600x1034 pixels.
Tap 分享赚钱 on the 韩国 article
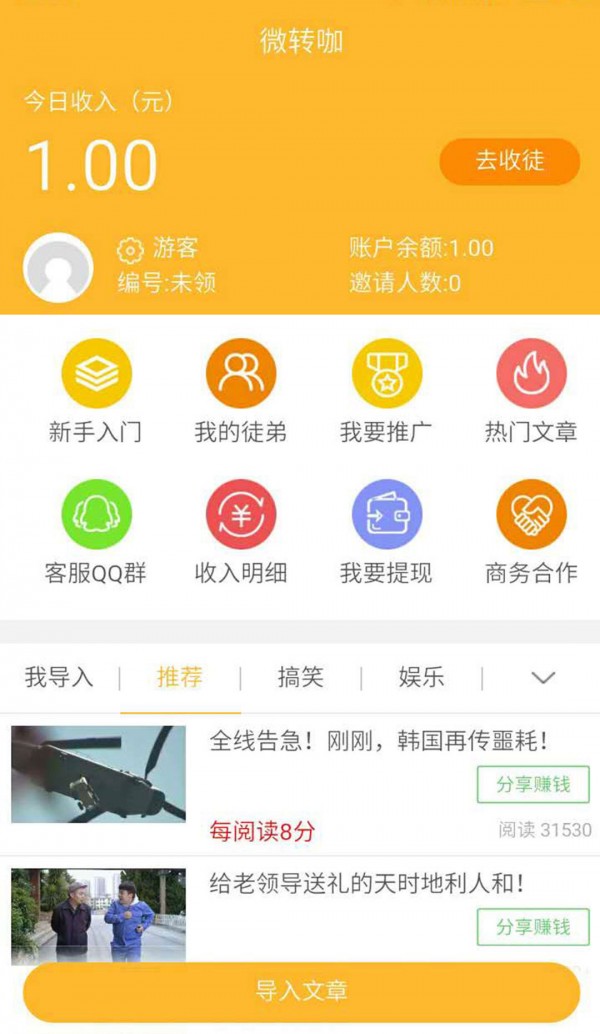533,785
